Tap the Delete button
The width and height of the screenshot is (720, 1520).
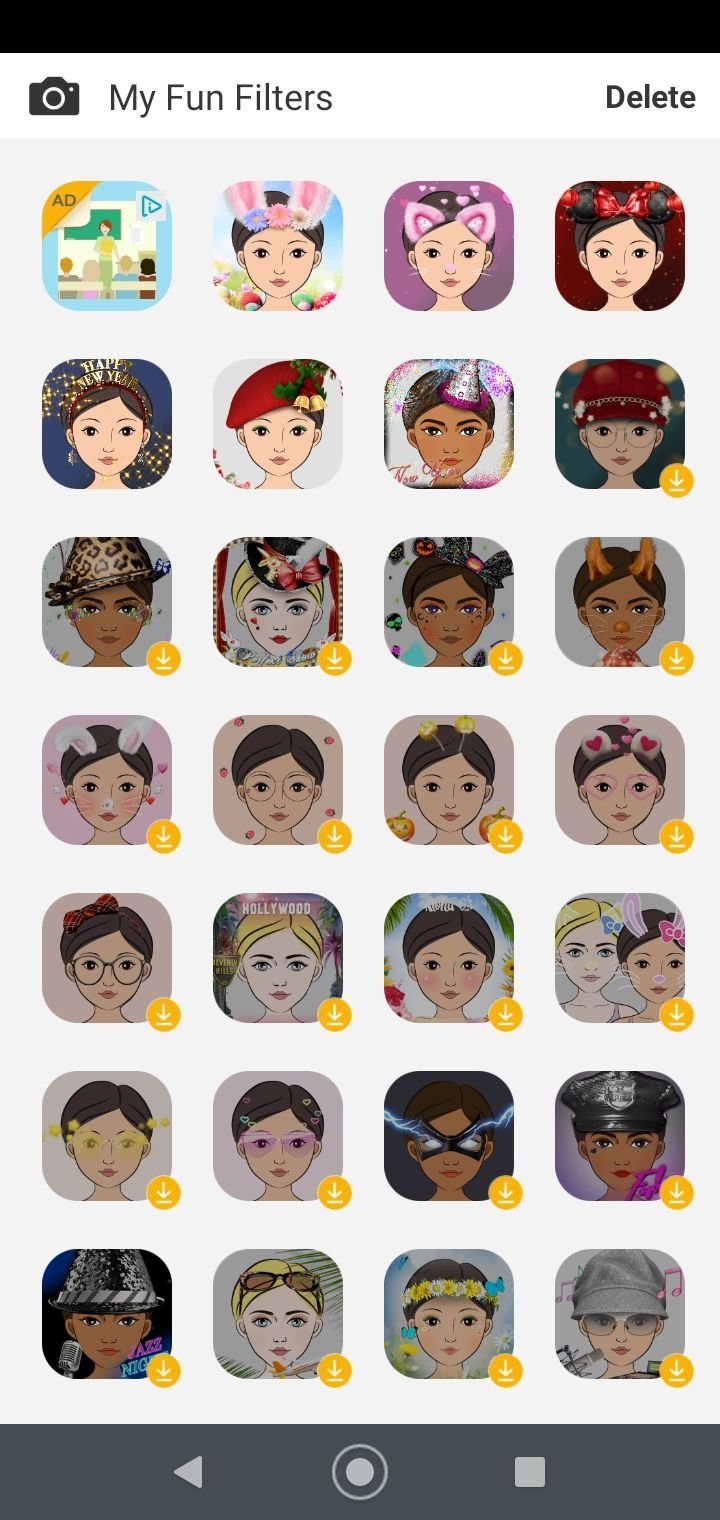(x=650, y=97)
